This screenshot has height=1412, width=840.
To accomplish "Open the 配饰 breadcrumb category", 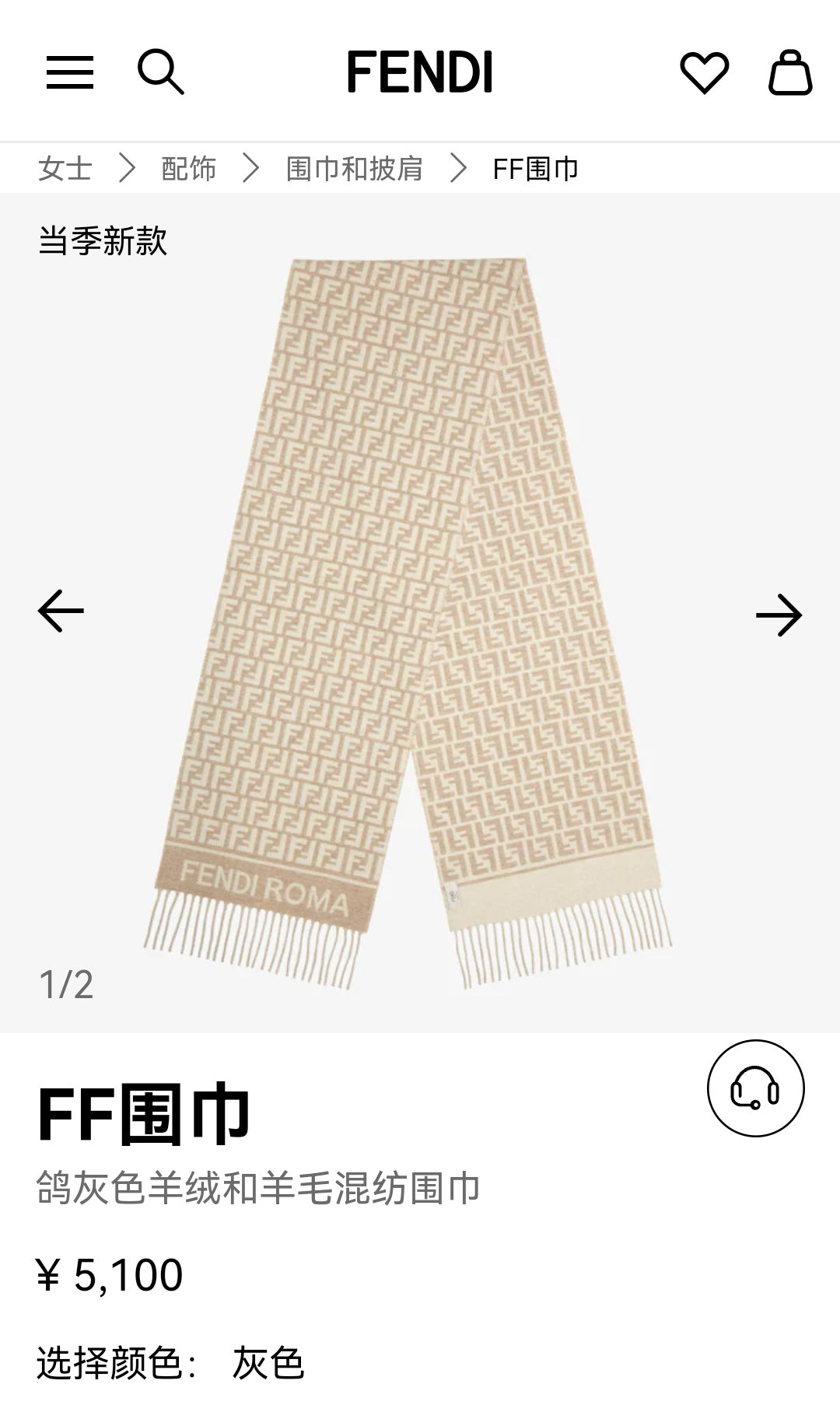I will (x=188, y=168).
